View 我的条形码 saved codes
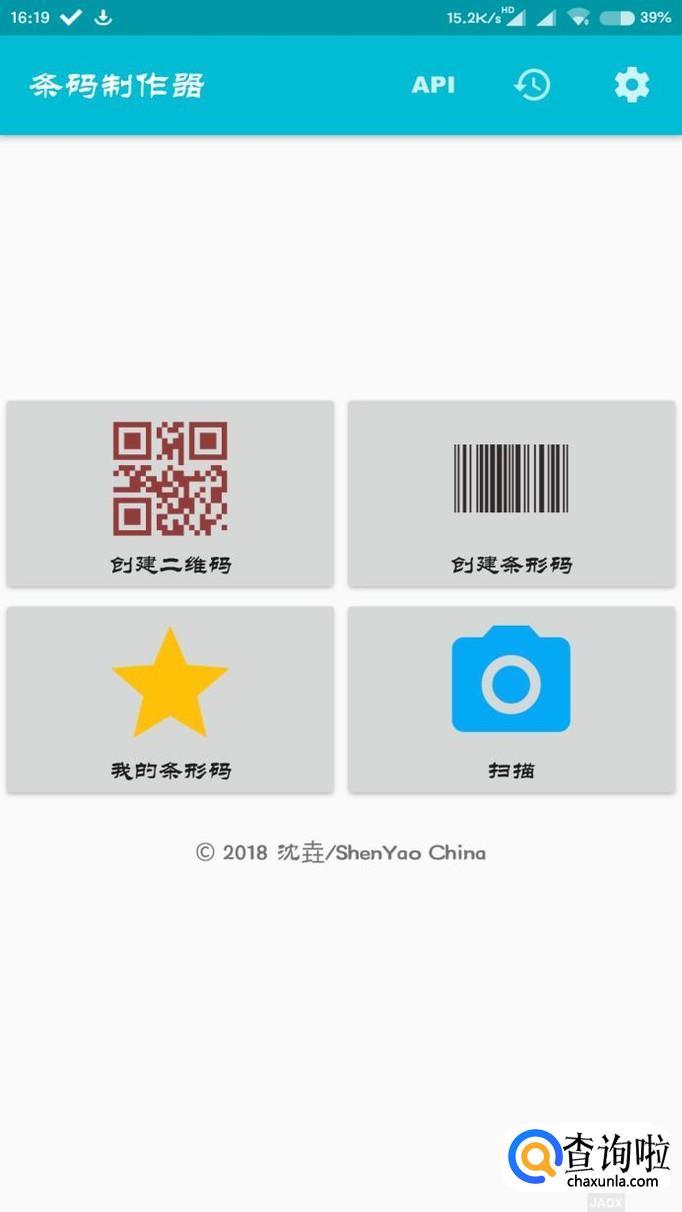This screenshot has height=1212, width=682. click(x=170, y=699)
